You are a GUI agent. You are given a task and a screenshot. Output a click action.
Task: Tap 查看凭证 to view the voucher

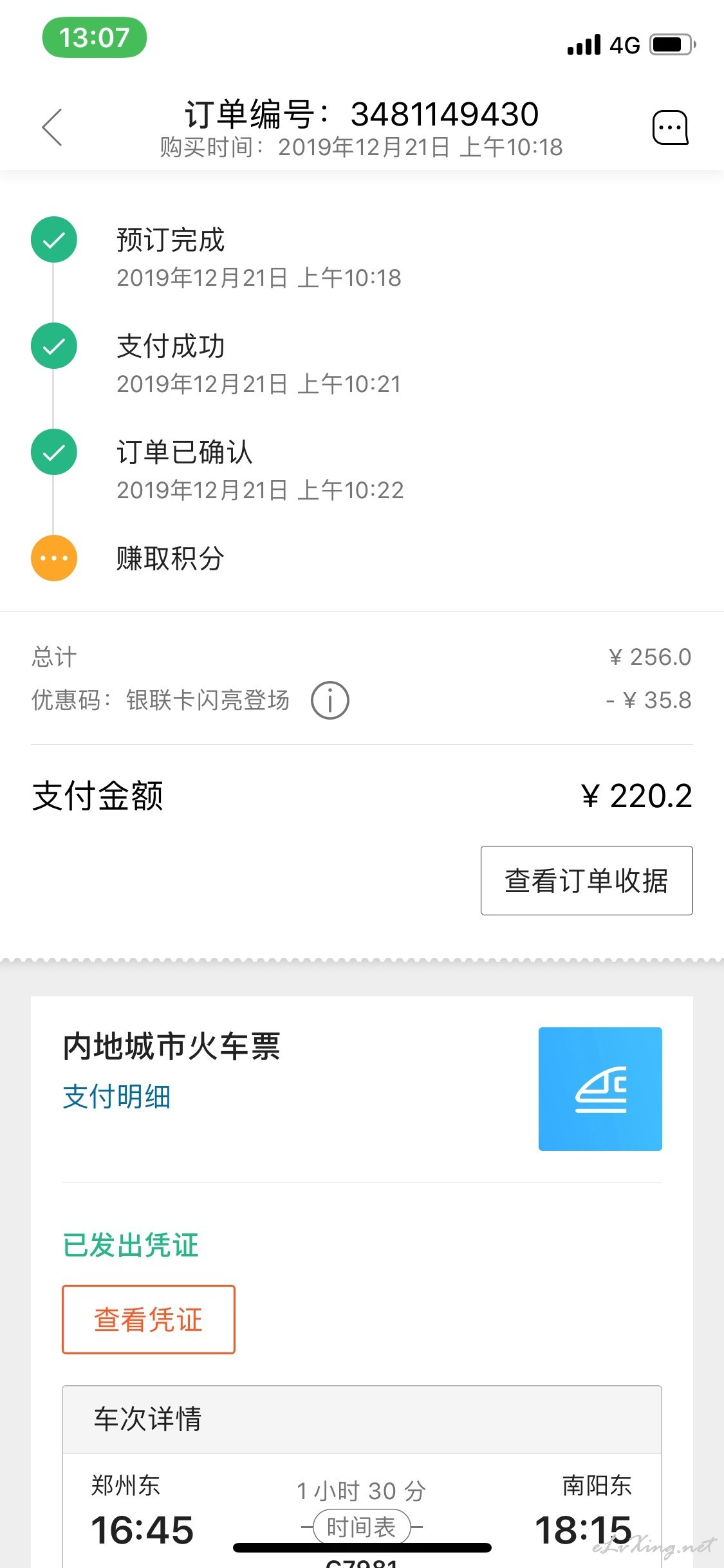[x=149, y=1320]
